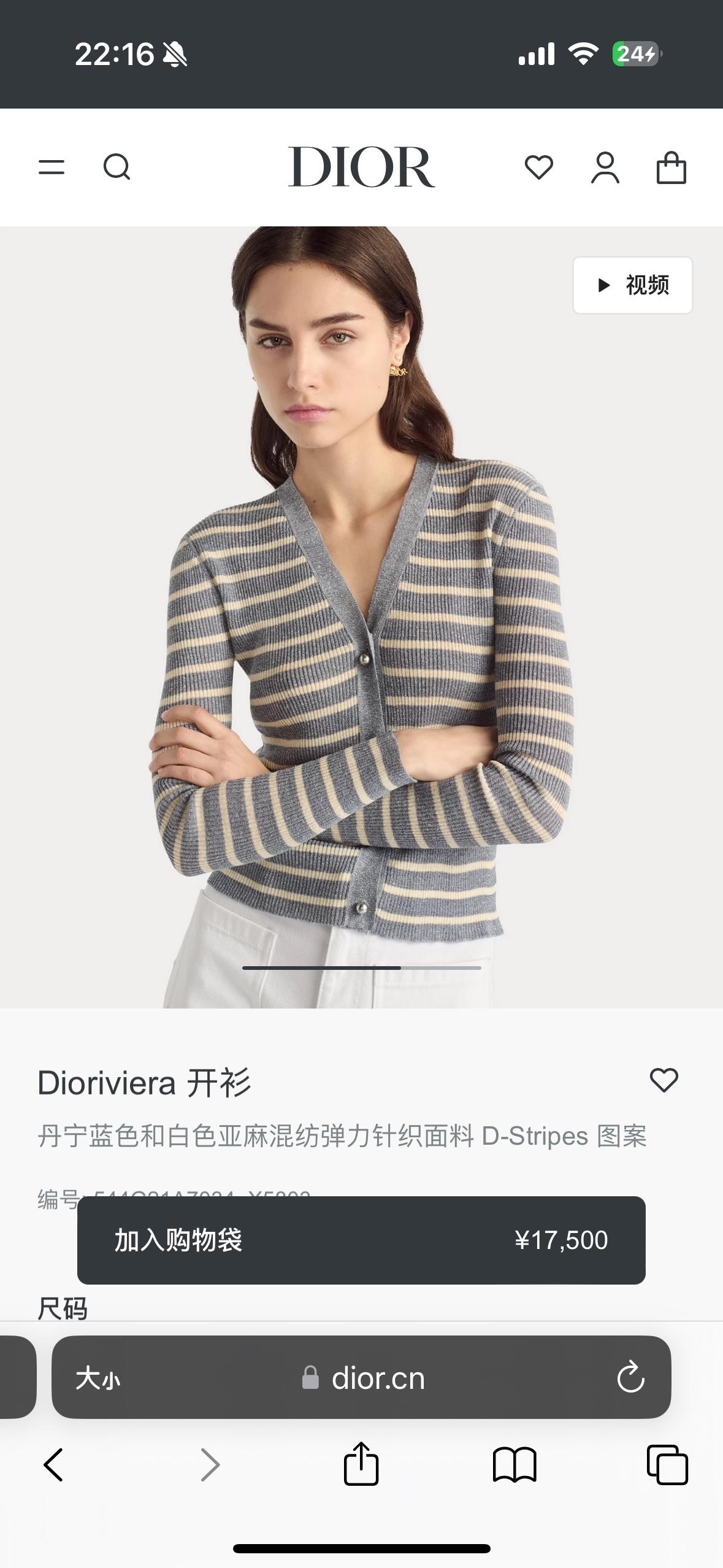
Task: Play the product video (视频)
Action: (x=632, y=285)
